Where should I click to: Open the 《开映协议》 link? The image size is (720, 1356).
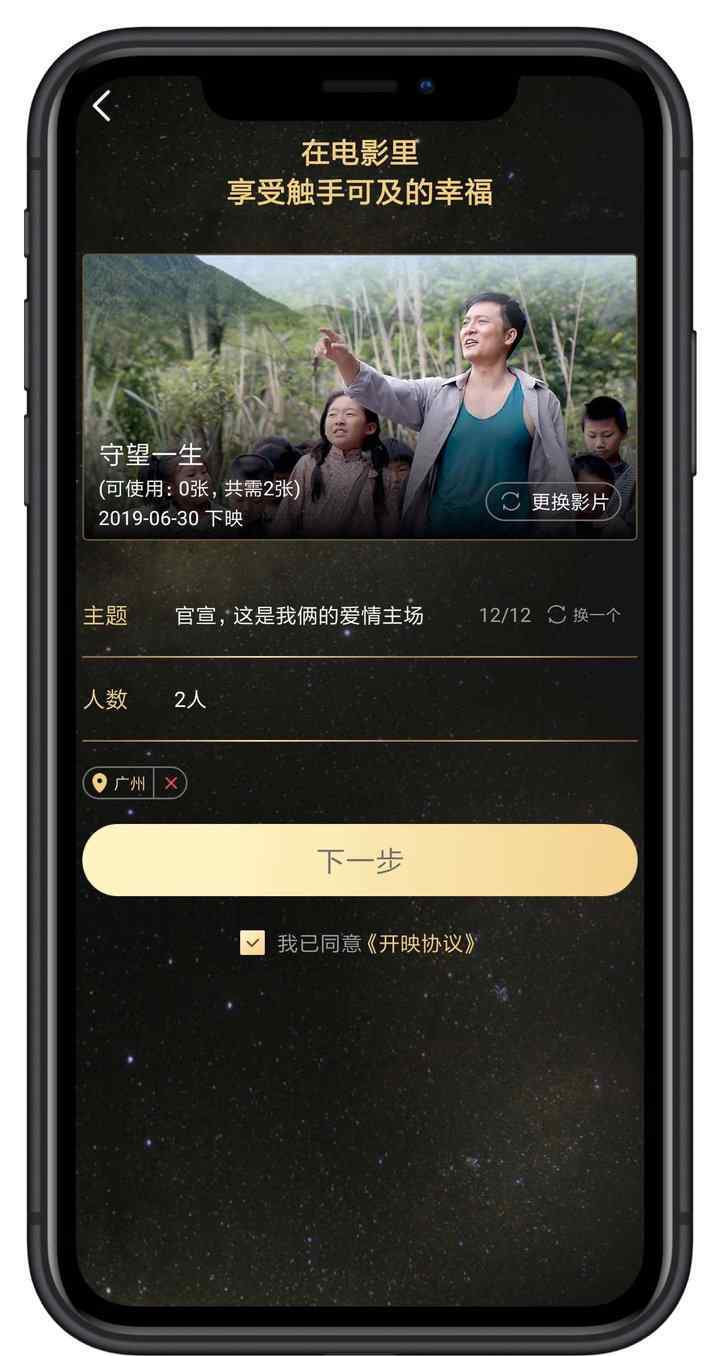click(419, 943)
